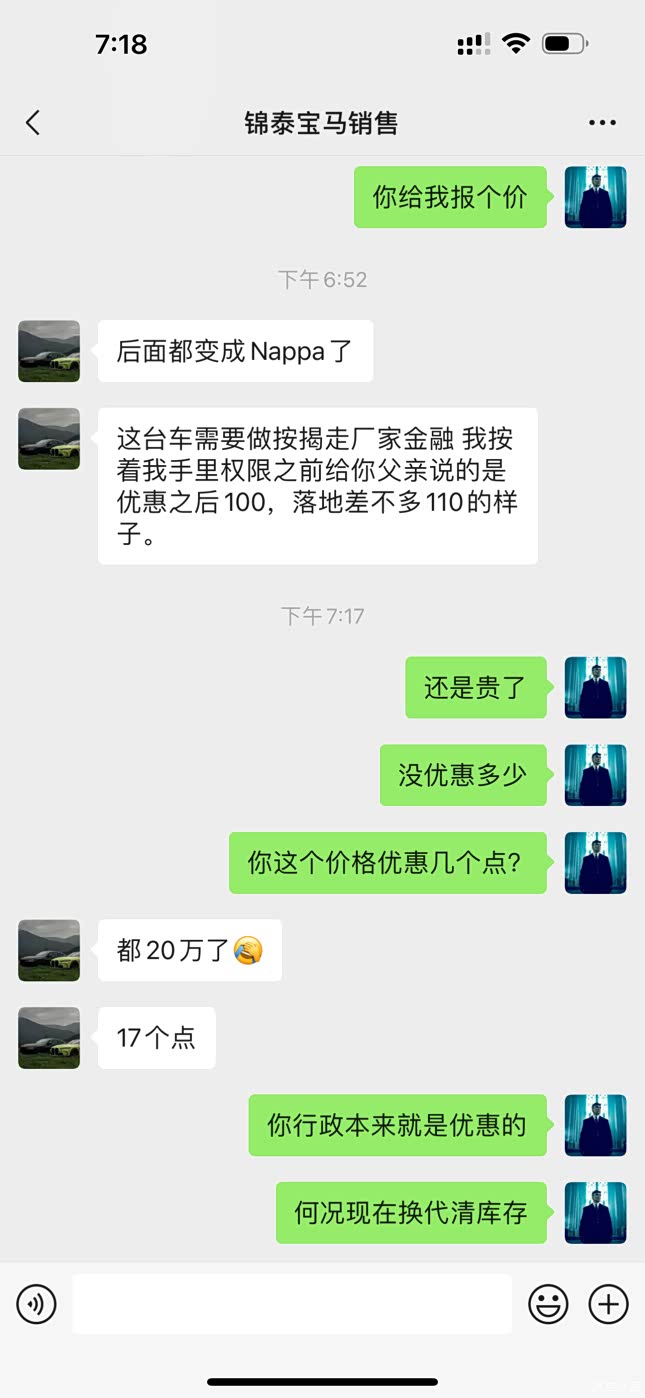The width and height of the screenshot is (645, 1398).
Task: Switch to voice message input
Action: (37, 1304)
